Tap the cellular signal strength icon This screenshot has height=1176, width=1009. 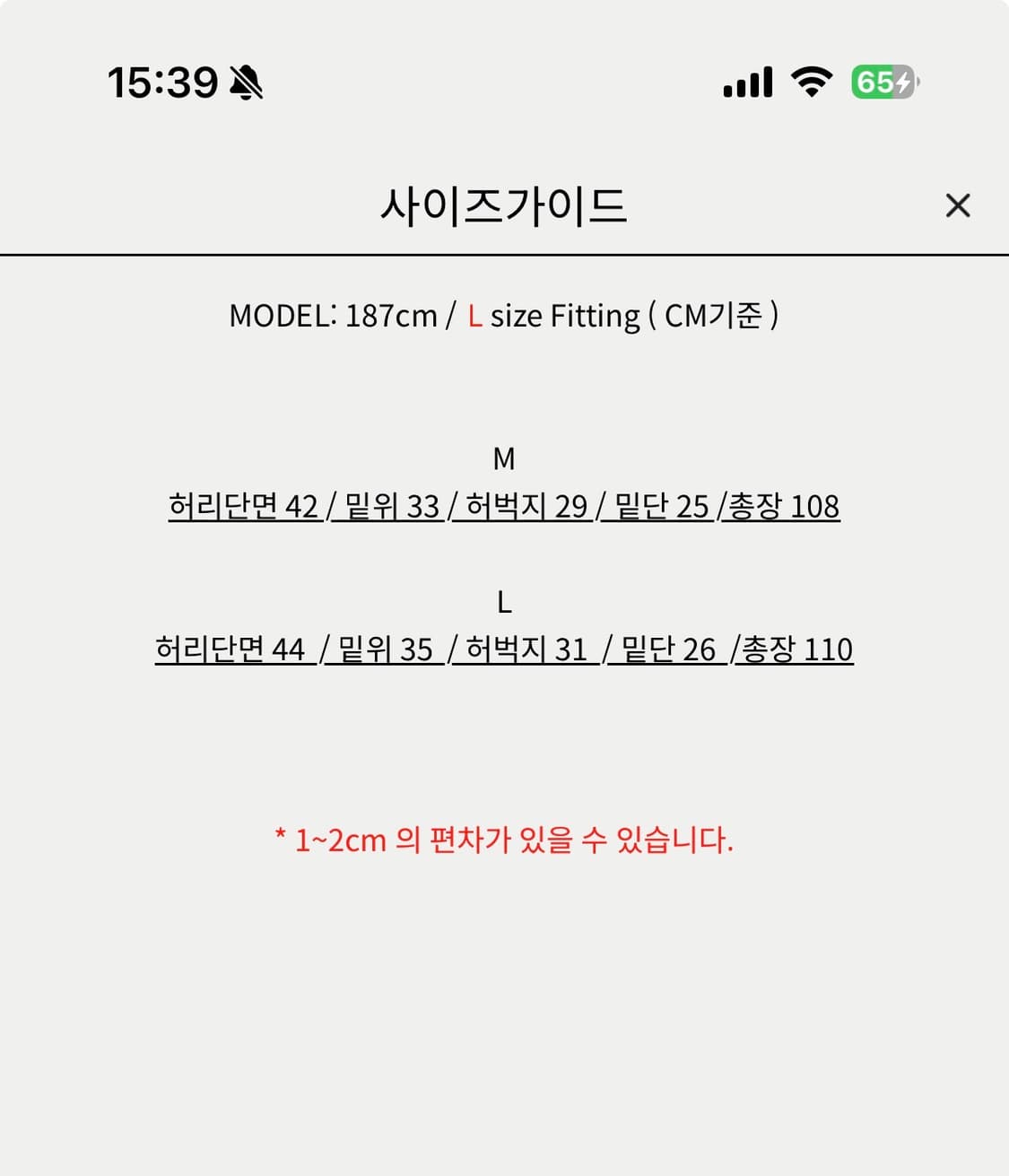[748, 82]
